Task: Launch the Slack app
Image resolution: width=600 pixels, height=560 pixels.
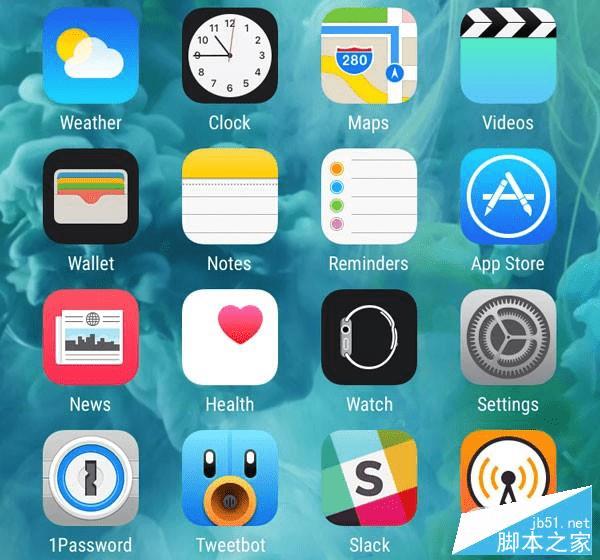Action: coord(368,478)
